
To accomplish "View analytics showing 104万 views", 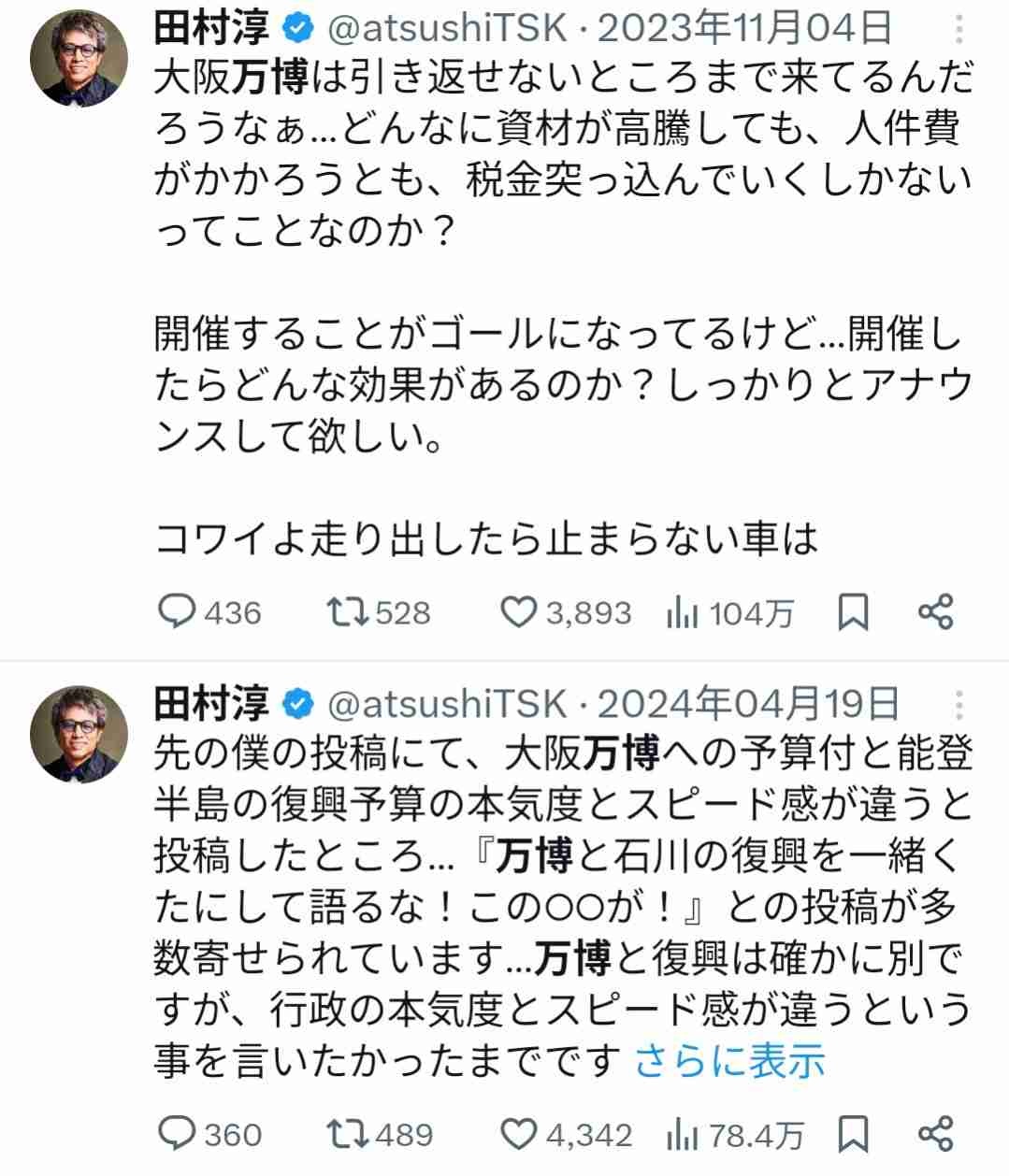I will click(x=683, y=614).
